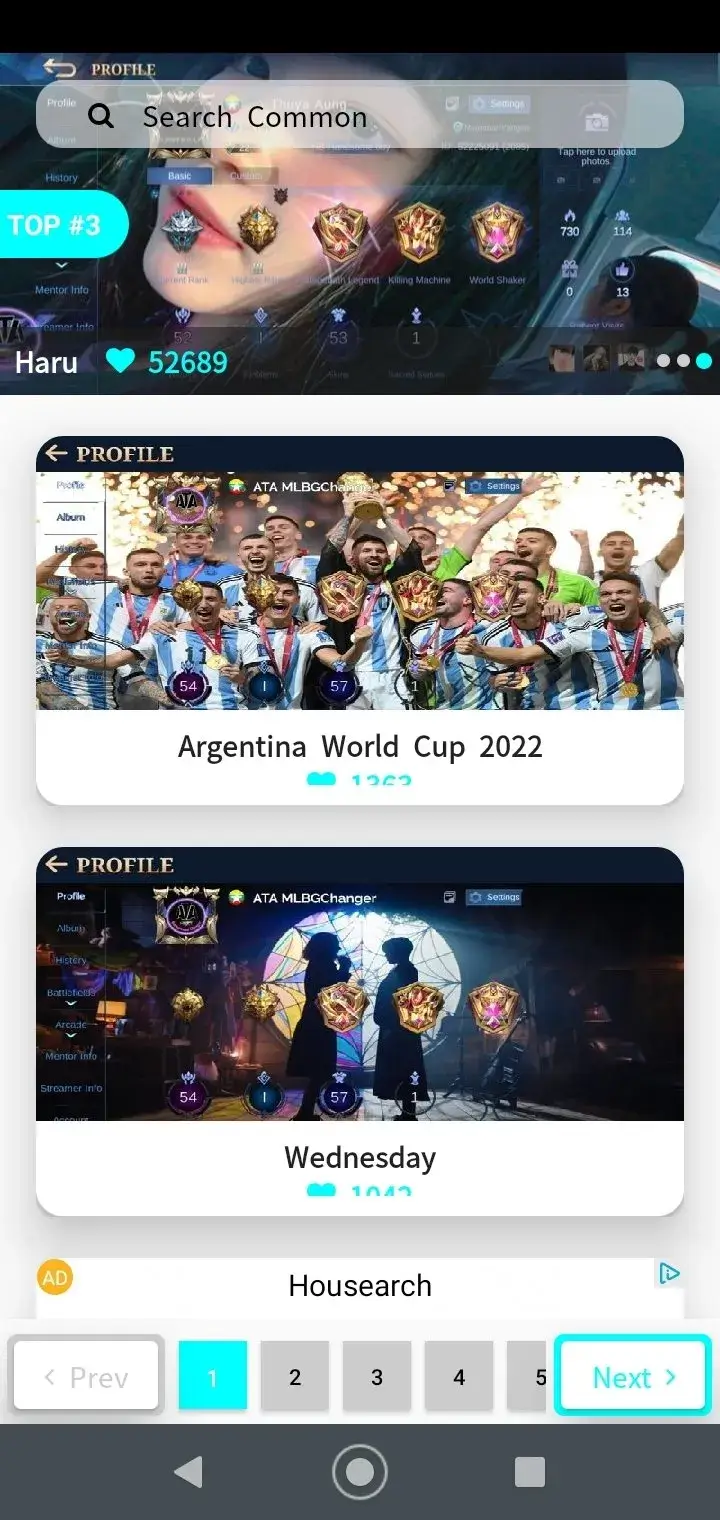
Task: Jump to page 4
Action: (459, 1377)
